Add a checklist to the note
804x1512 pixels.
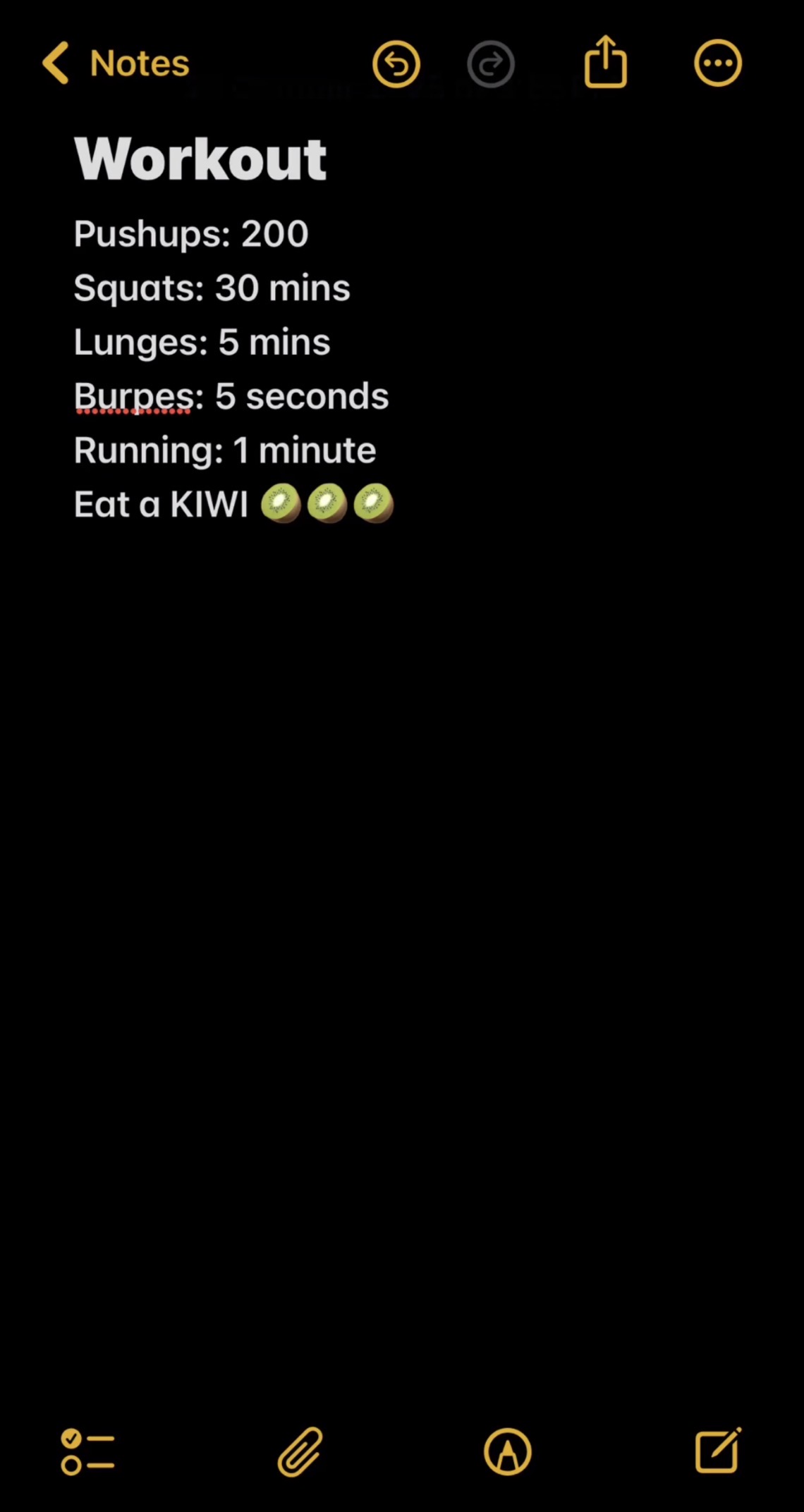pyautogui.click(x=87, y=1451)
